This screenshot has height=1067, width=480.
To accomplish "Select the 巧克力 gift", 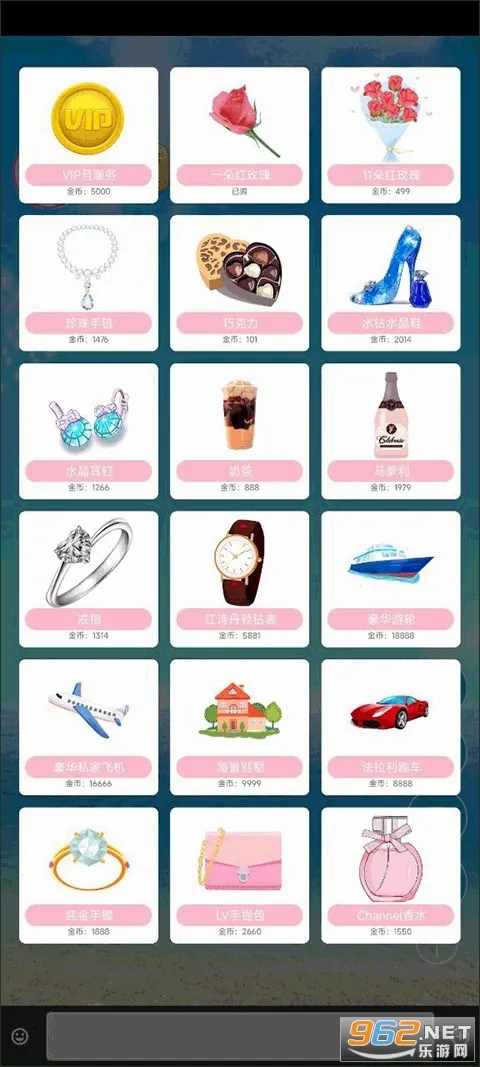I will point(240,283).
